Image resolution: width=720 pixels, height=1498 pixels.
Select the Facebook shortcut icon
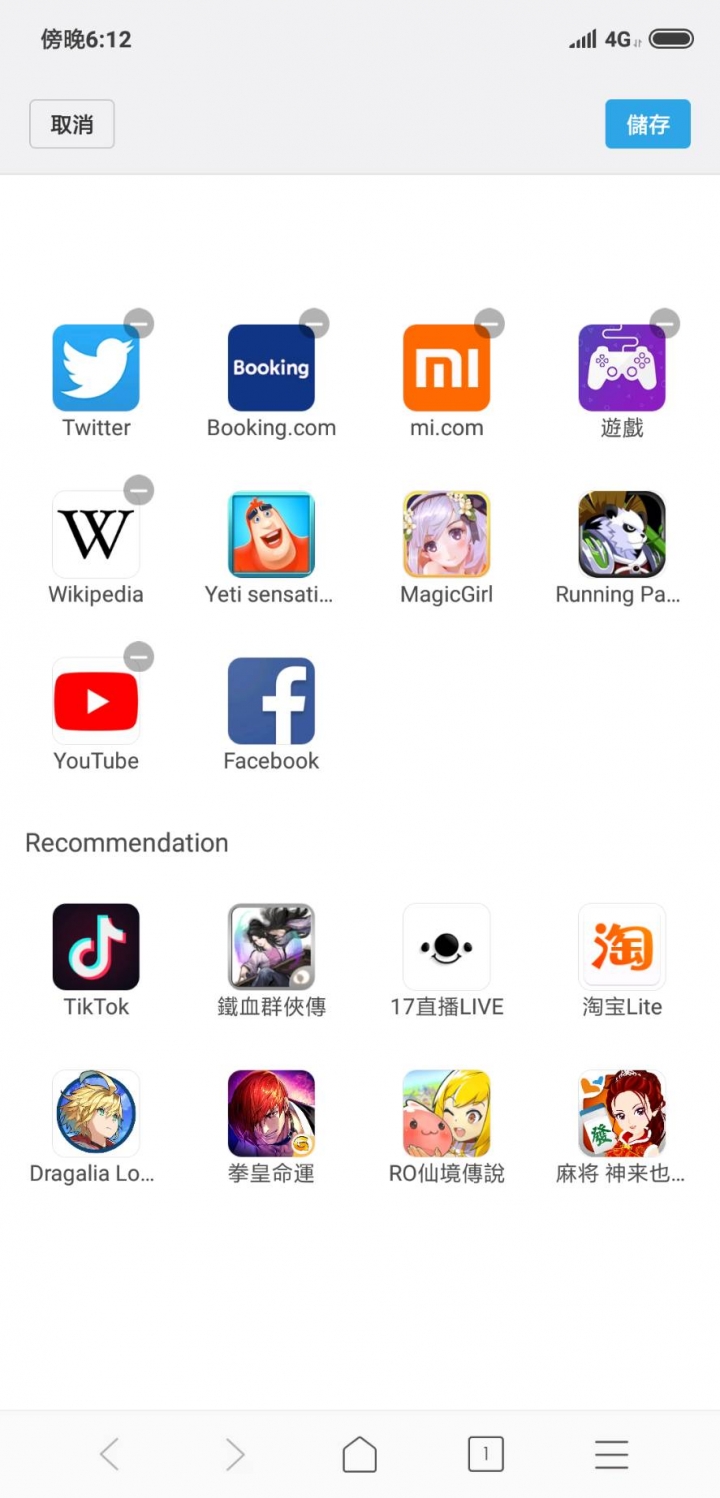coord(271,701)
